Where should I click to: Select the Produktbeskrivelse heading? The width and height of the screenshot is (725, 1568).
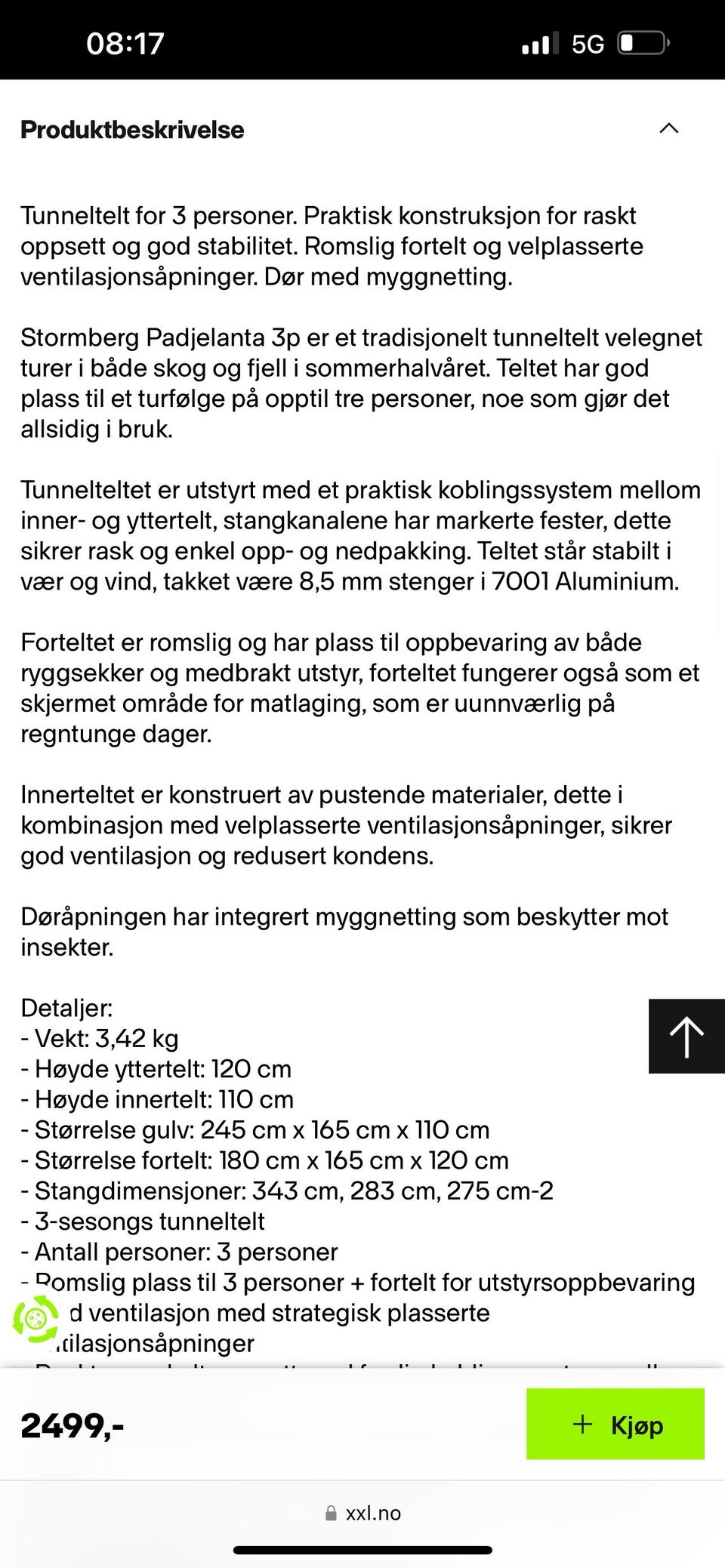click(132, 129)
